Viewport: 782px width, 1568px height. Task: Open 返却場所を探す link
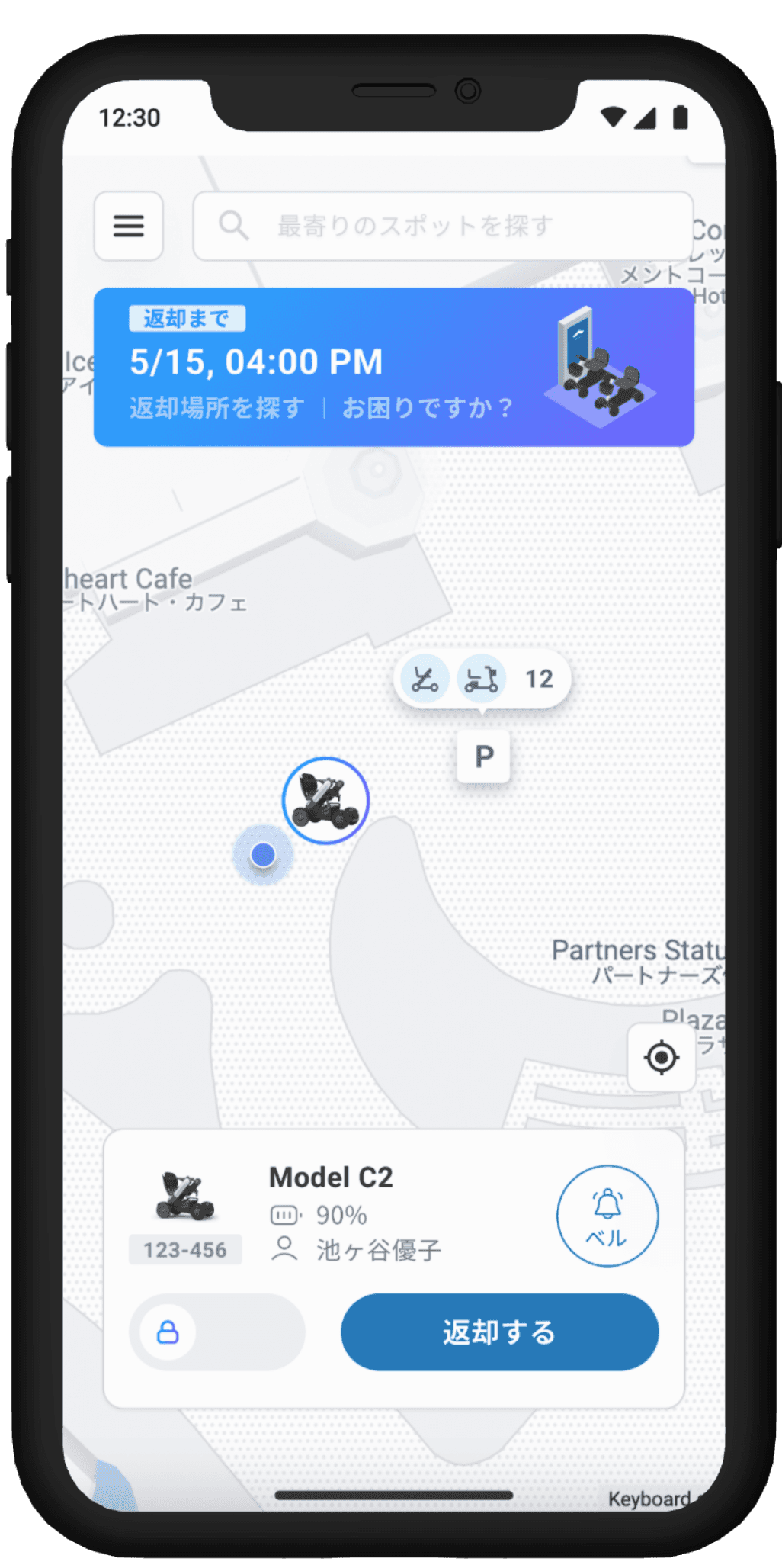[217, 408]
